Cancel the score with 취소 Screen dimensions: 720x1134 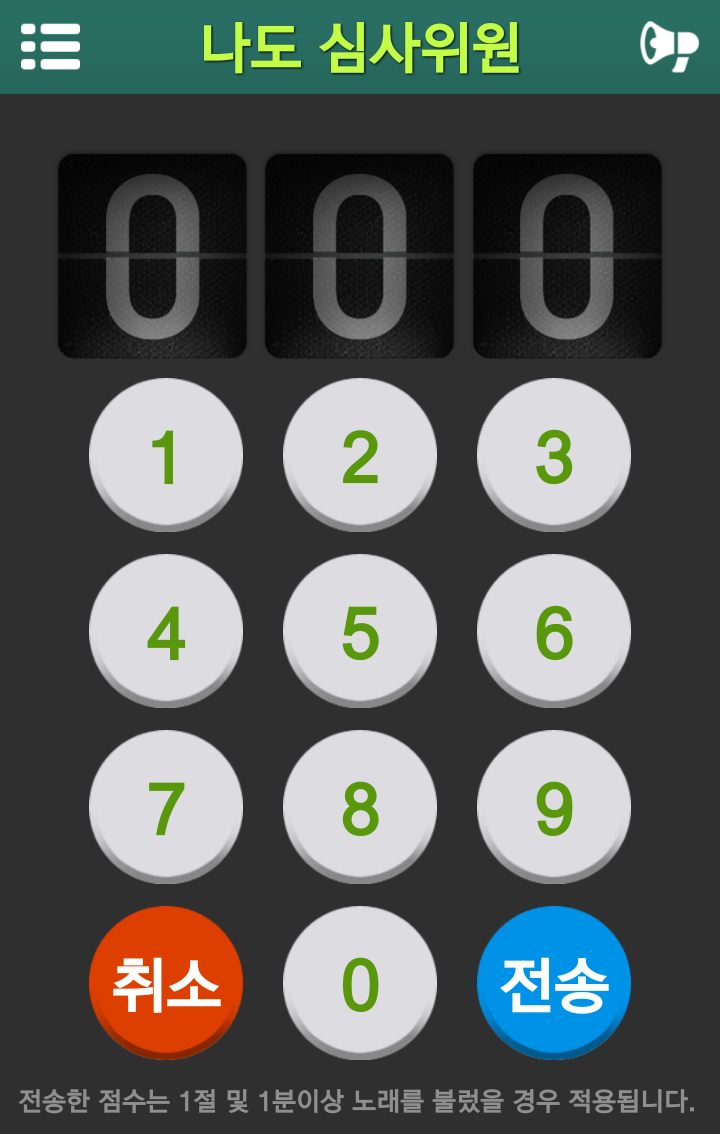166,983
